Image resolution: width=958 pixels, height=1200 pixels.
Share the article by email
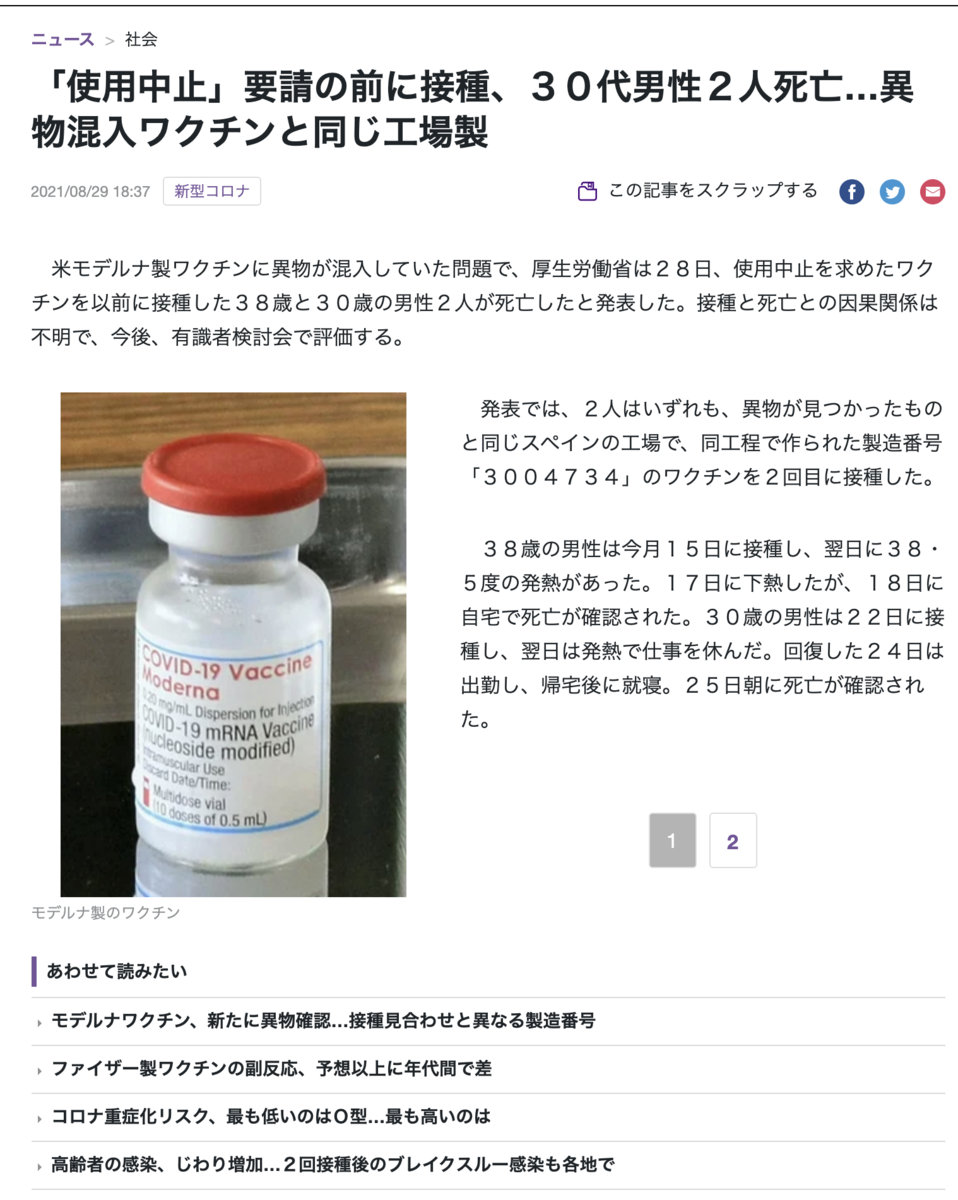point(932,192)
